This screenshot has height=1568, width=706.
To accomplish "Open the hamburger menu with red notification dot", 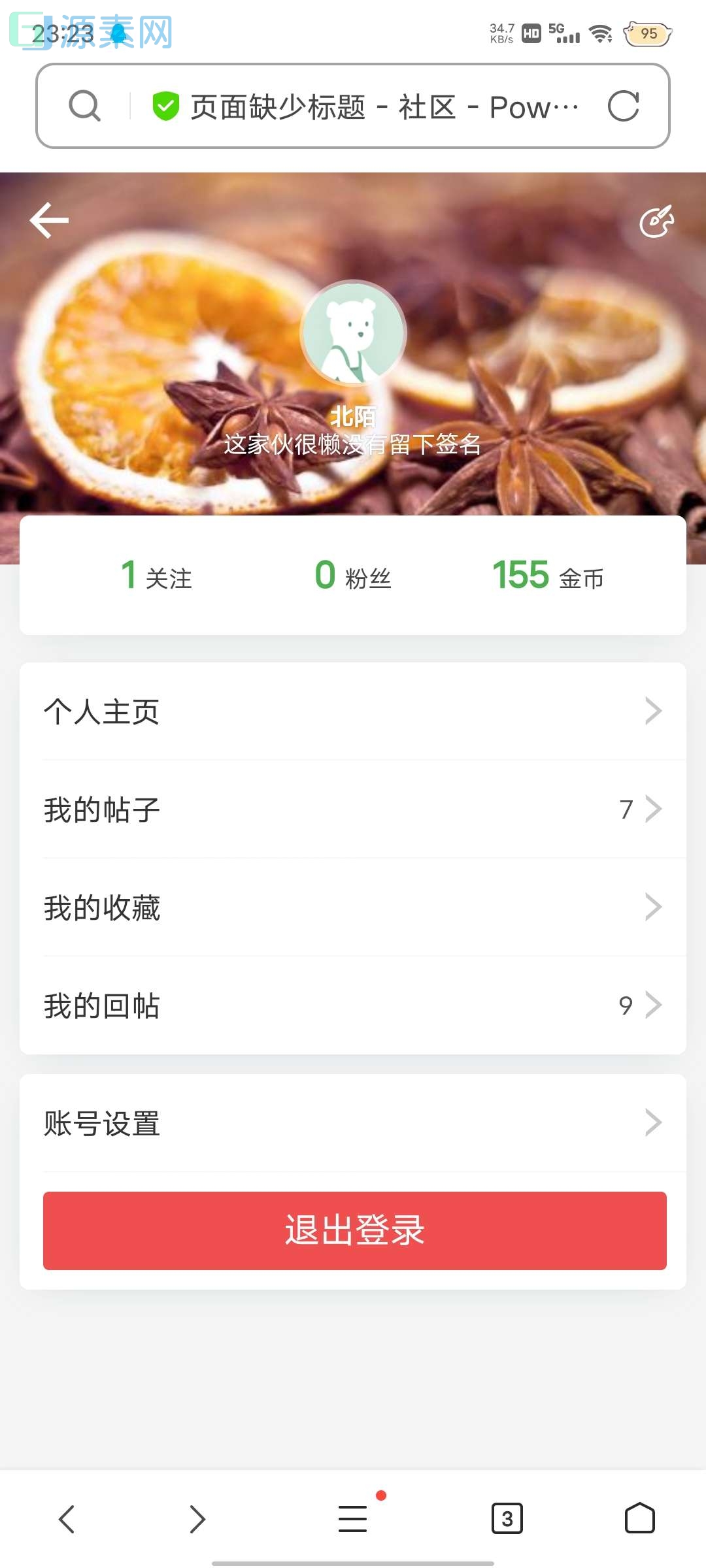I will point(353,1518).
